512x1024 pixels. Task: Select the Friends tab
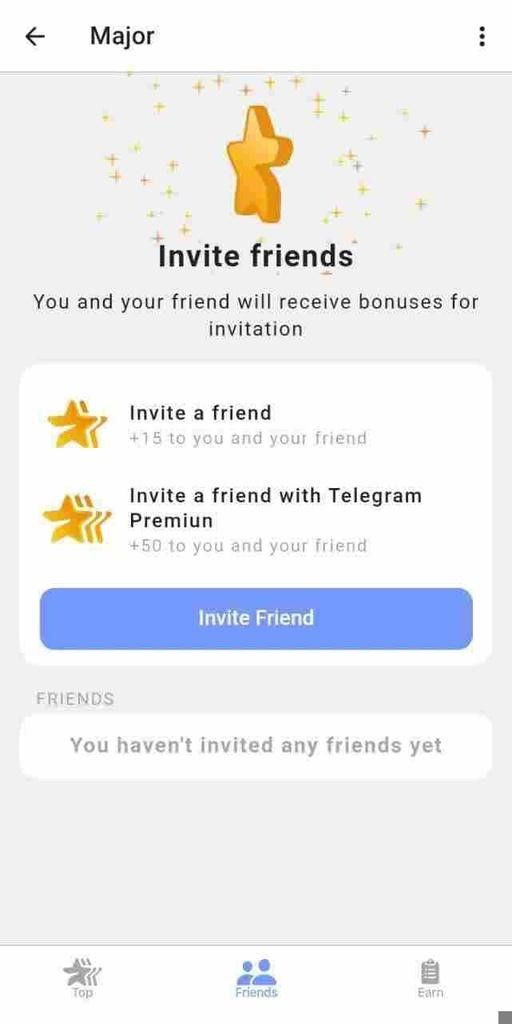[256, 978]
